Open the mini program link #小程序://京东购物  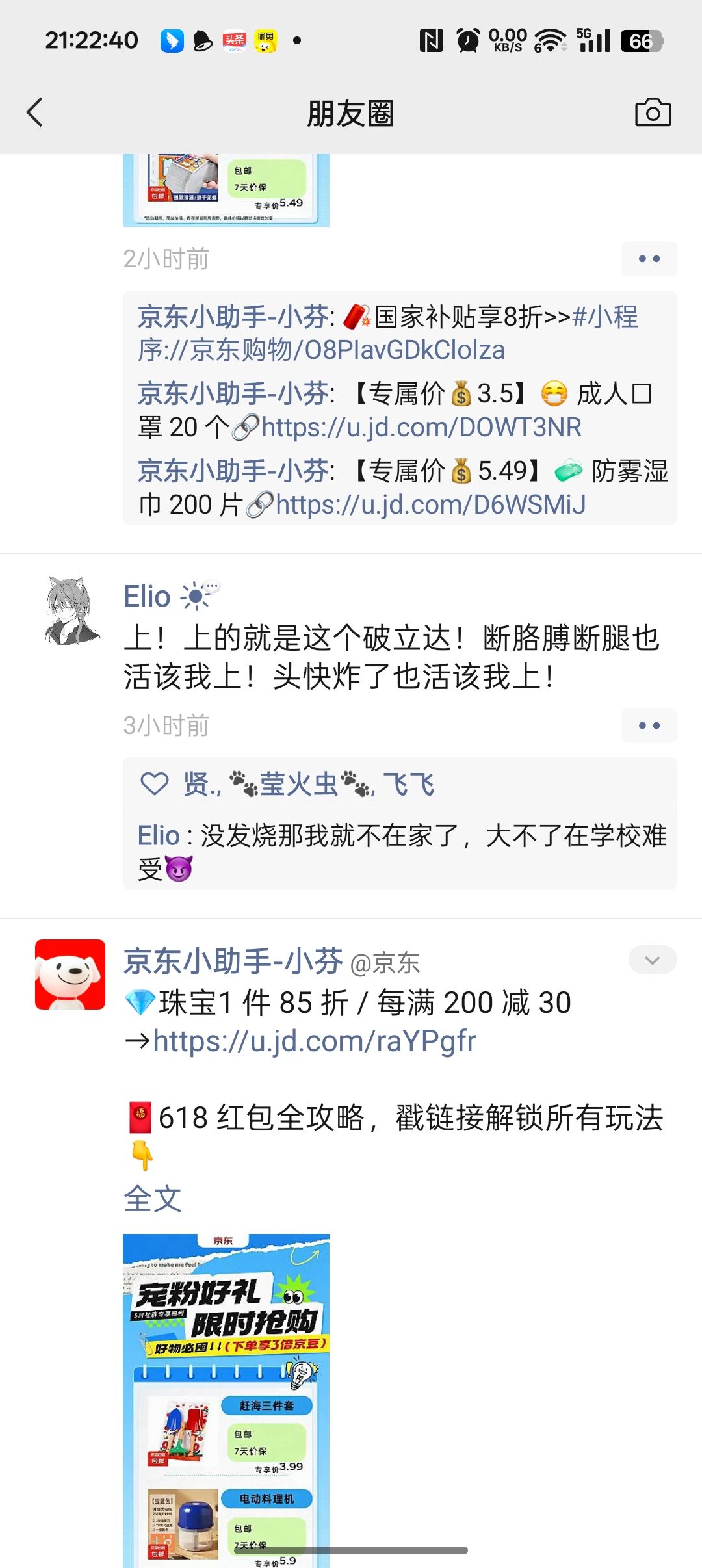tap(321, 350)
